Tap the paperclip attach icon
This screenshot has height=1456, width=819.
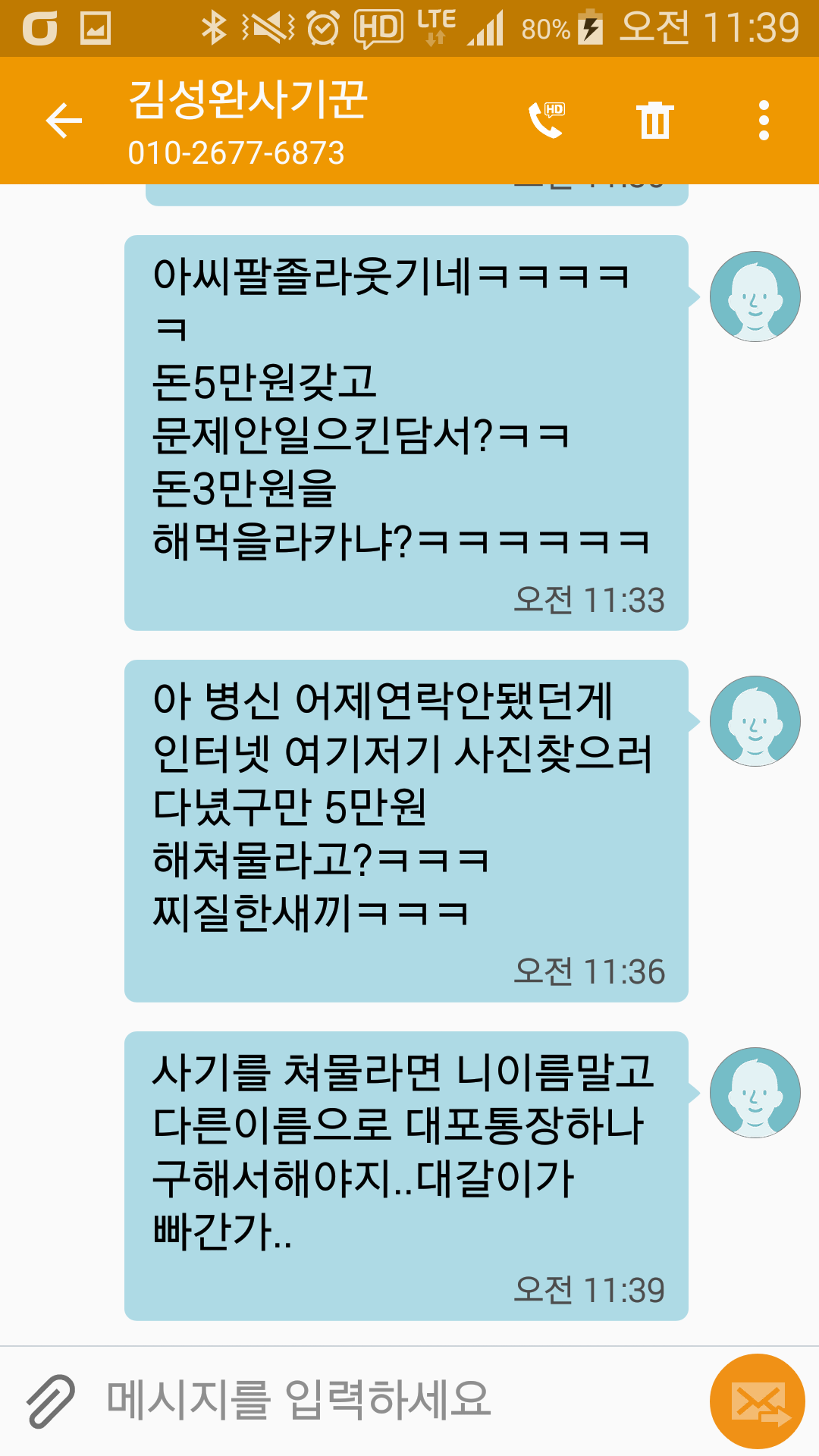[50, 1401]
